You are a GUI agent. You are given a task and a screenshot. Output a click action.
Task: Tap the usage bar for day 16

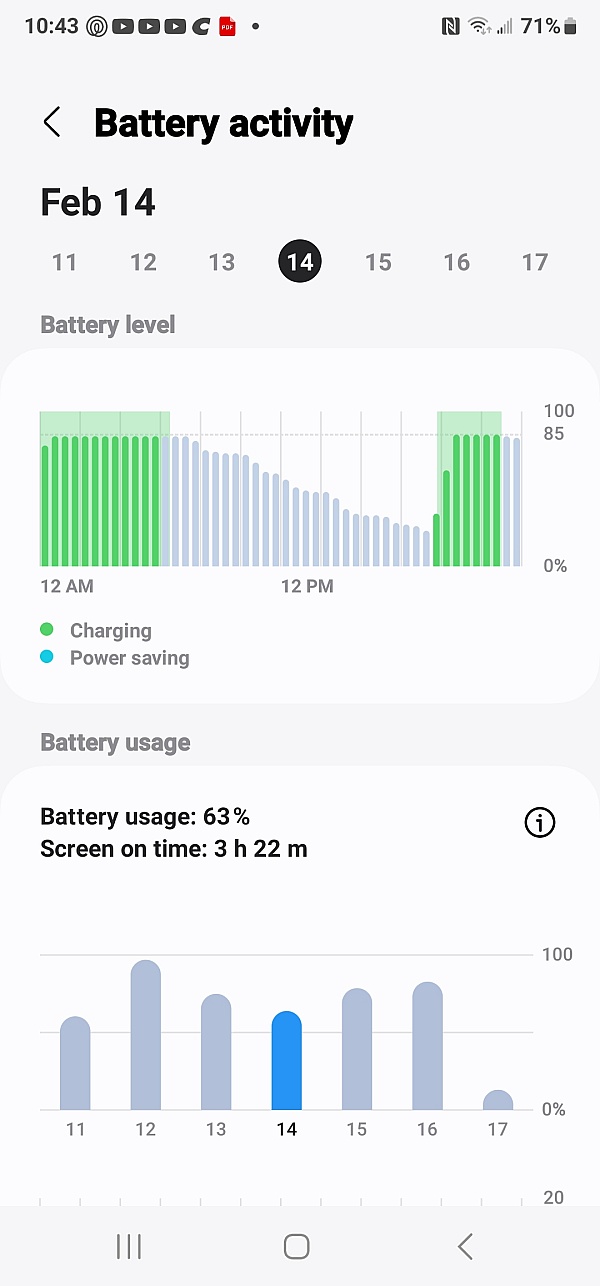coord(427,1046)
